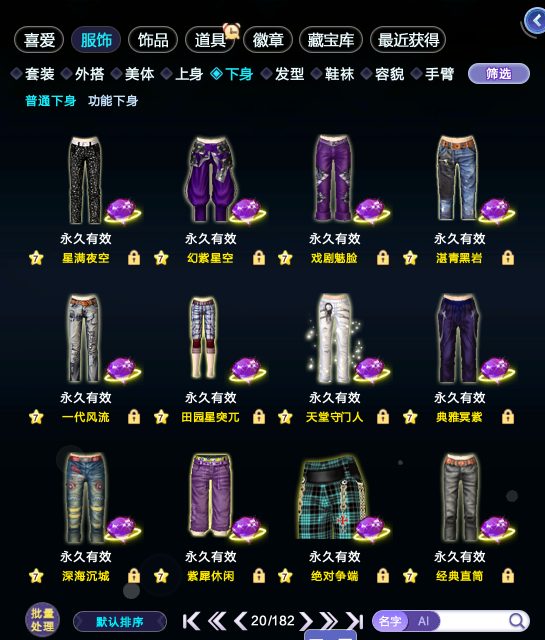Open the 藏宝库 tab

point(331,40)
